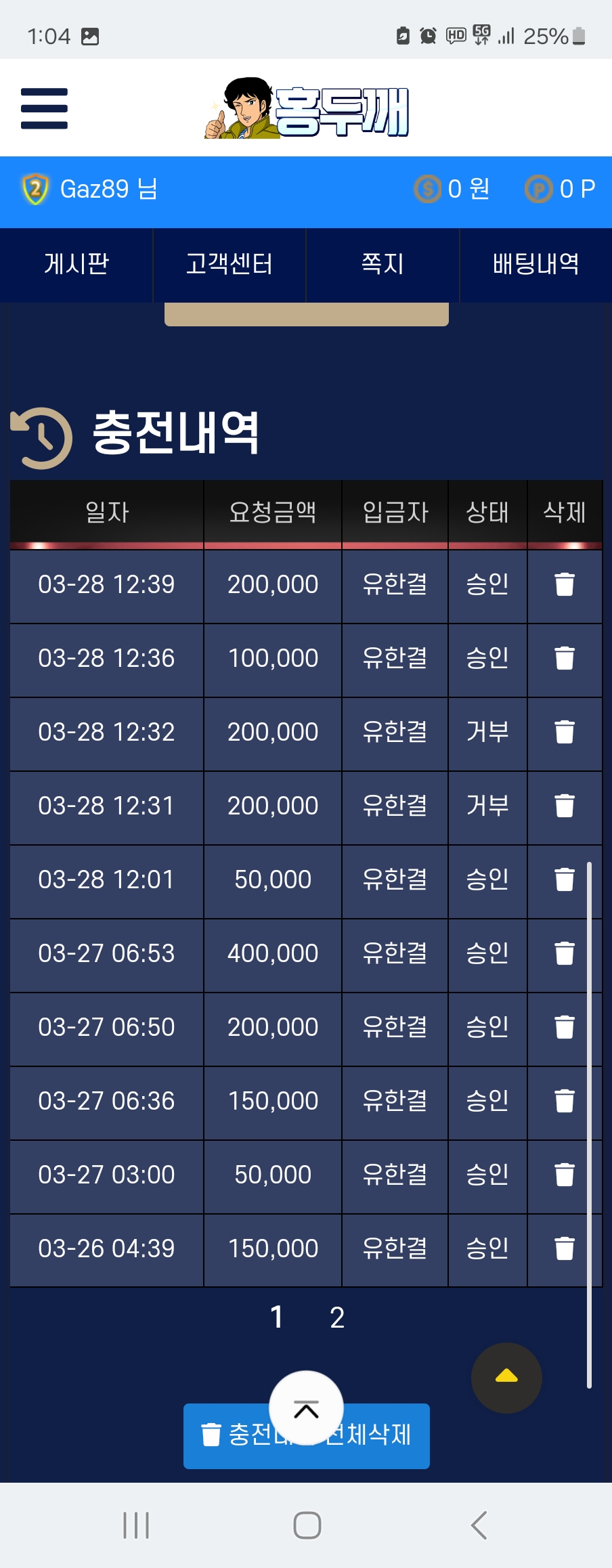Open the 쪽지 messages tab
This screenshot has height=1568, width=612.
[383, 264]
